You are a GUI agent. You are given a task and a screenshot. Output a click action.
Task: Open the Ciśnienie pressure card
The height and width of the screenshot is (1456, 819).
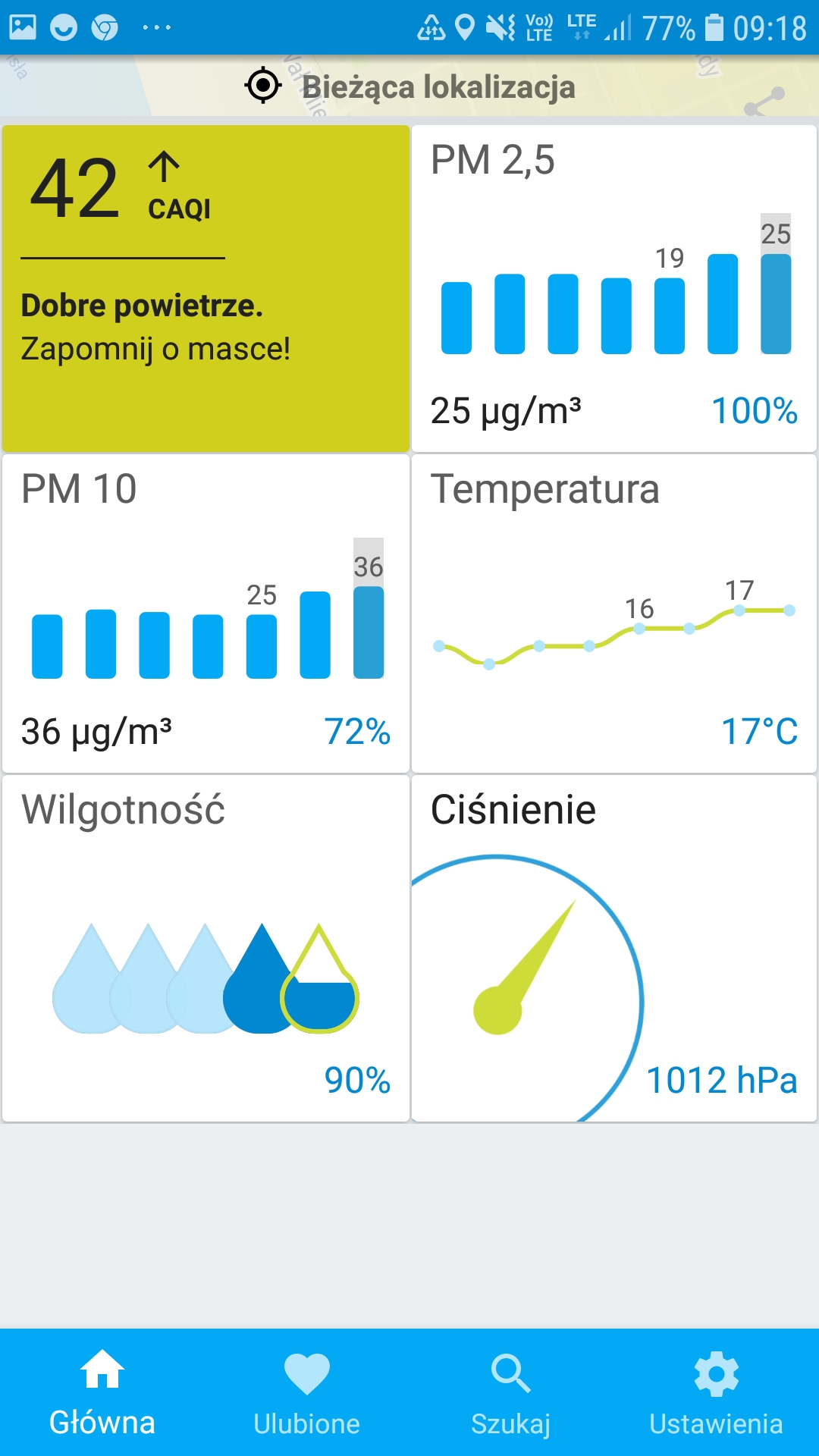tap(613, 948)
